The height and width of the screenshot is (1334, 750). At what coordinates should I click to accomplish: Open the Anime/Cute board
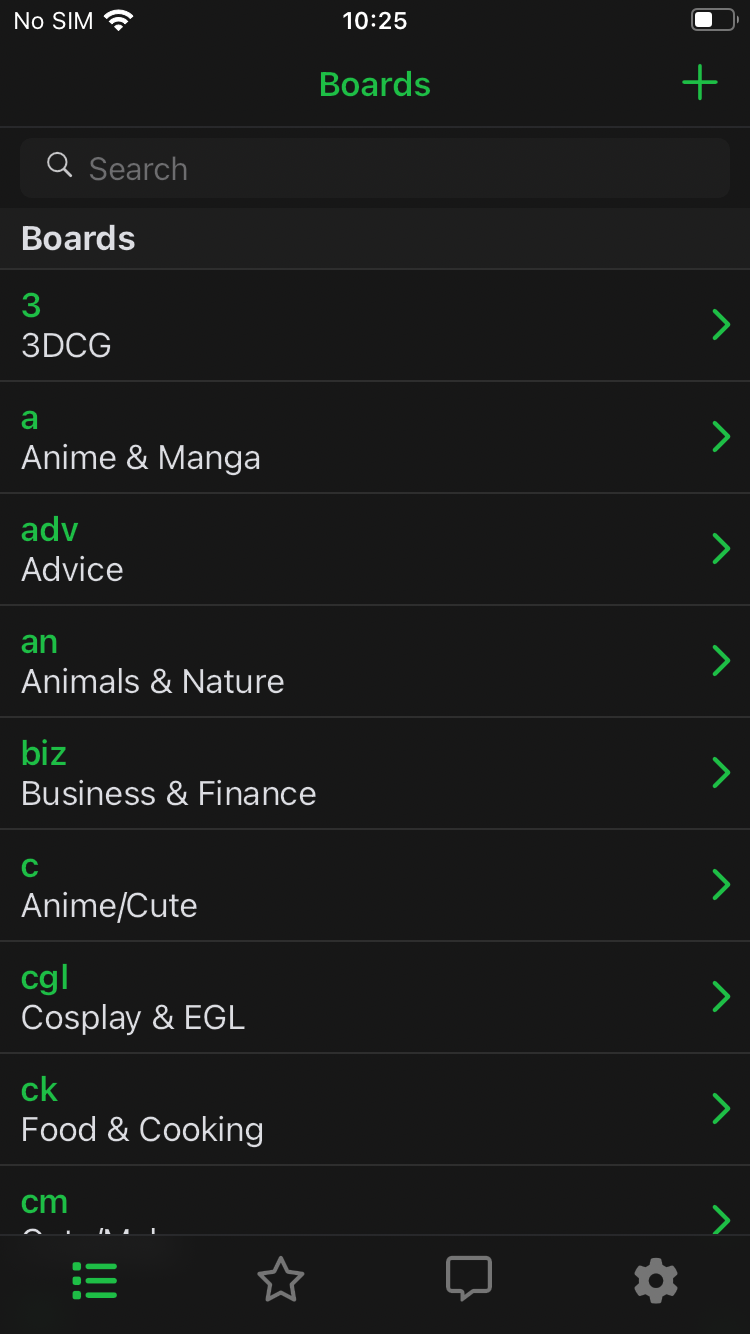pos(375,885)
